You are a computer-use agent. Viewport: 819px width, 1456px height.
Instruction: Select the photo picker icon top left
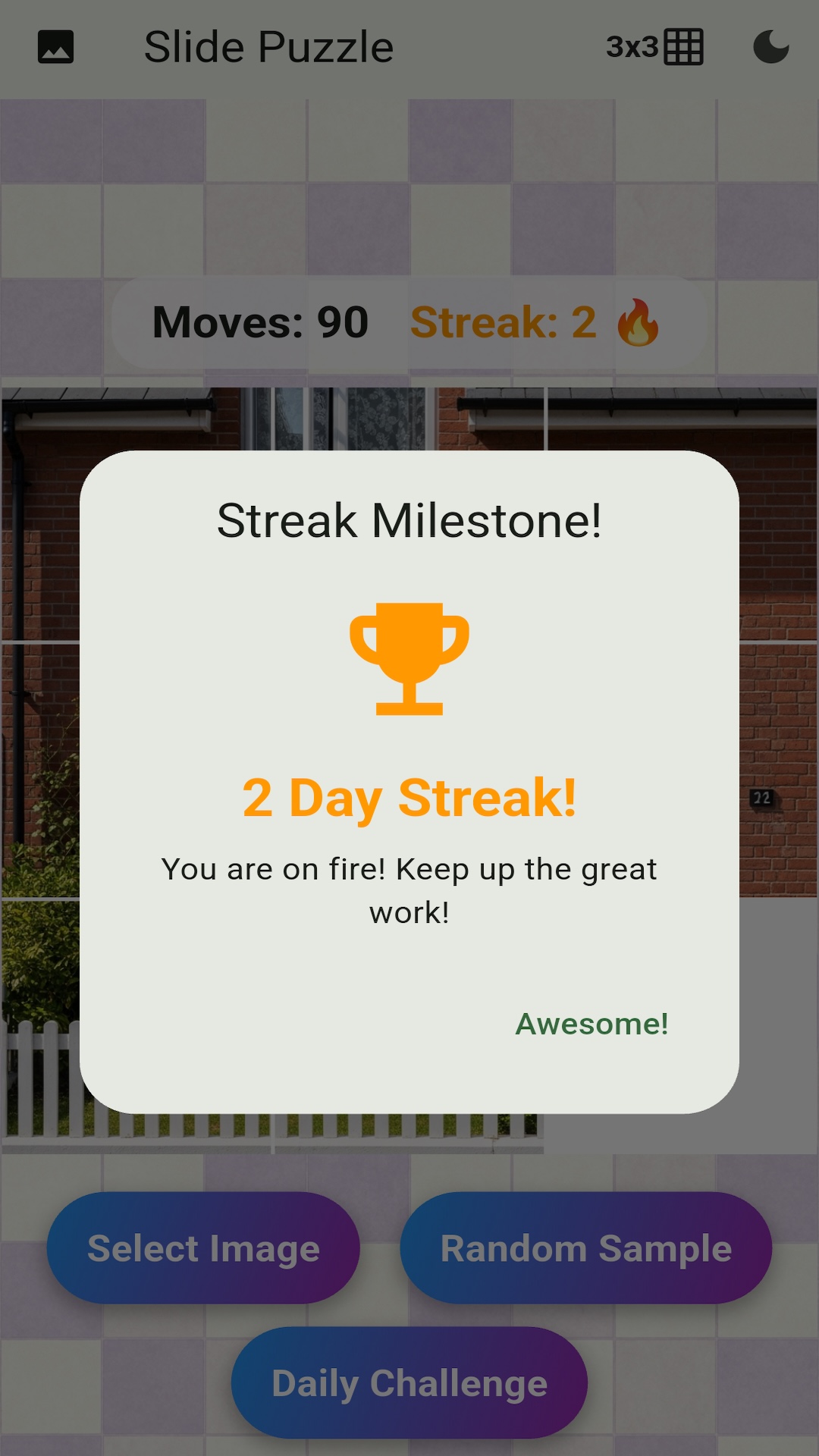[57, 47]
